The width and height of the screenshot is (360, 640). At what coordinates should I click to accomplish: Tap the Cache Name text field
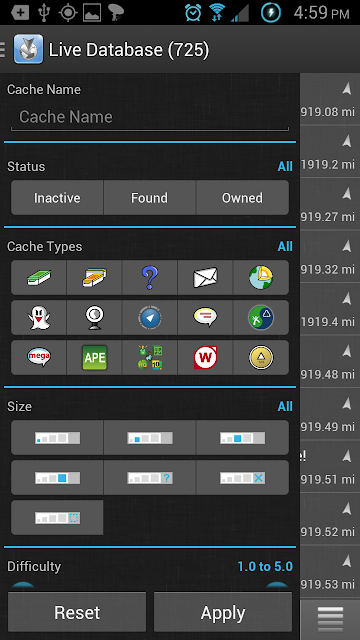(150, 117)
